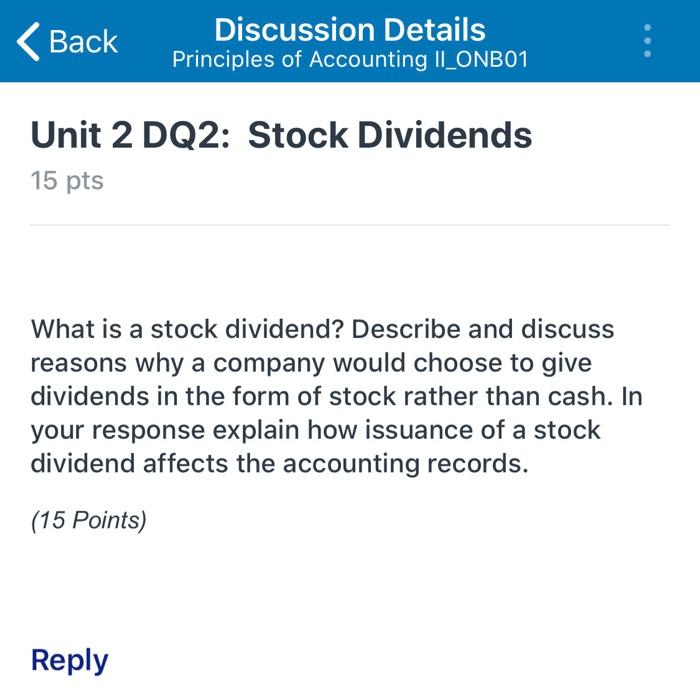The width and height of the screenshot is (700, 699).
Task: Open the three-dot overflow menu
Action: [648, 41]
